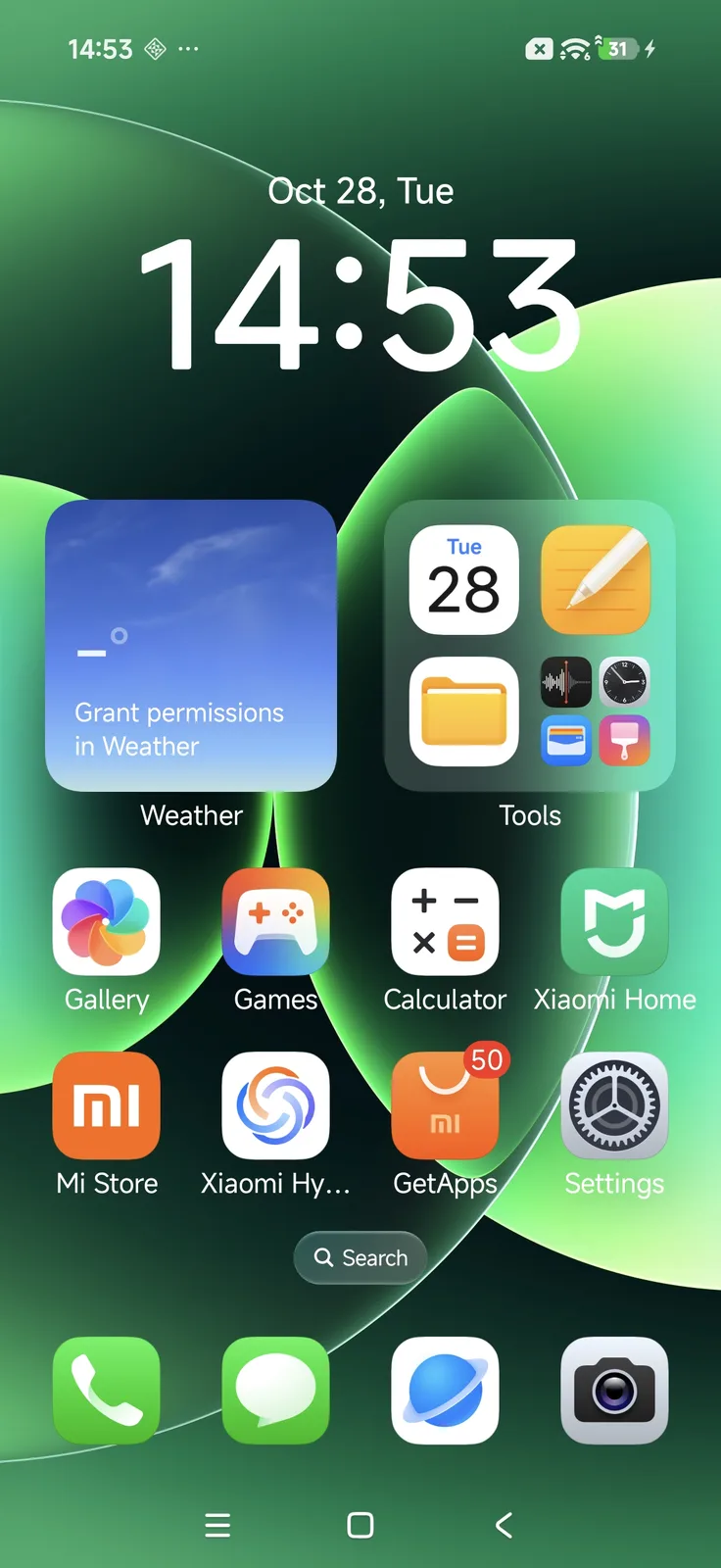
Task: Open GetApps with 50 updates badge
Action: click(445, 1105)
